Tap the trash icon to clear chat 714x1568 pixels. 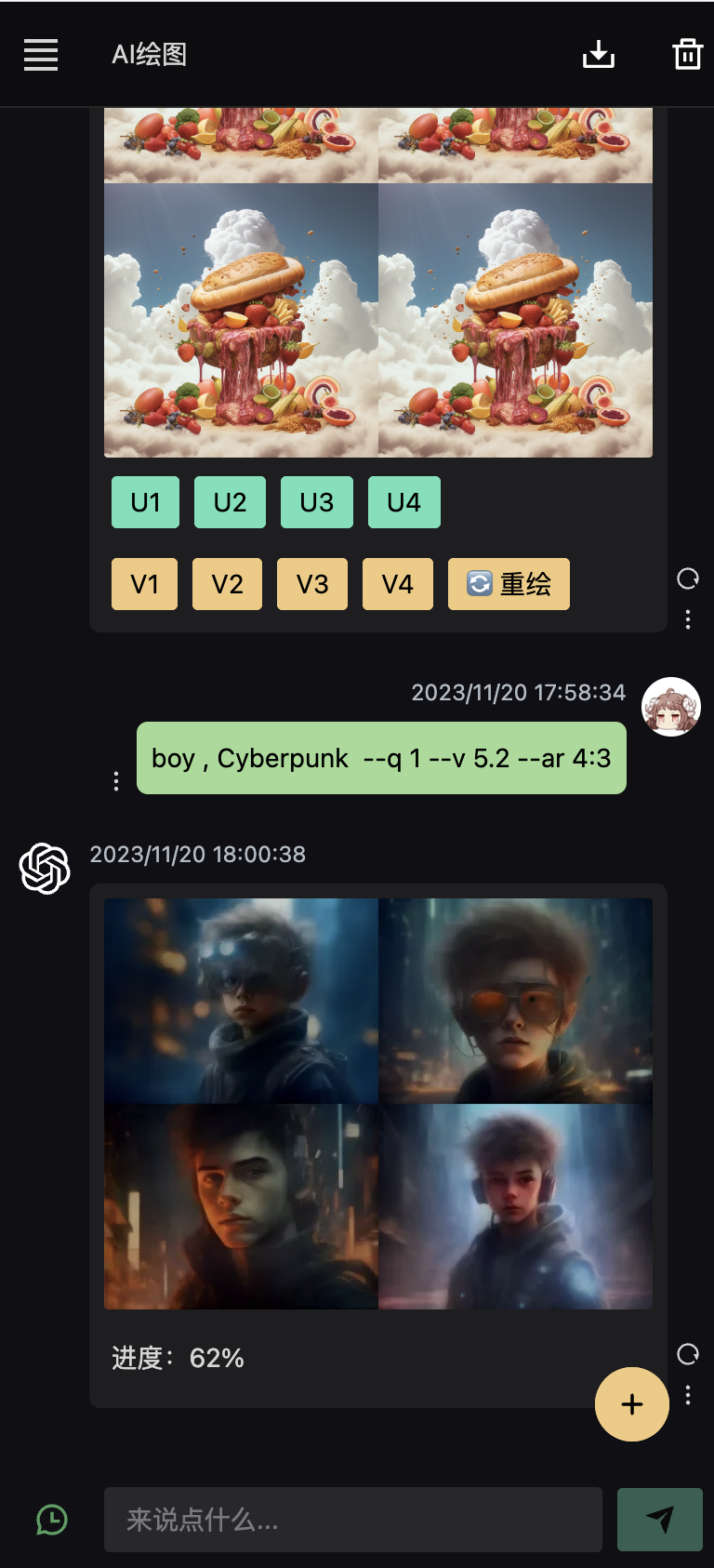click(x=688, y=54)
